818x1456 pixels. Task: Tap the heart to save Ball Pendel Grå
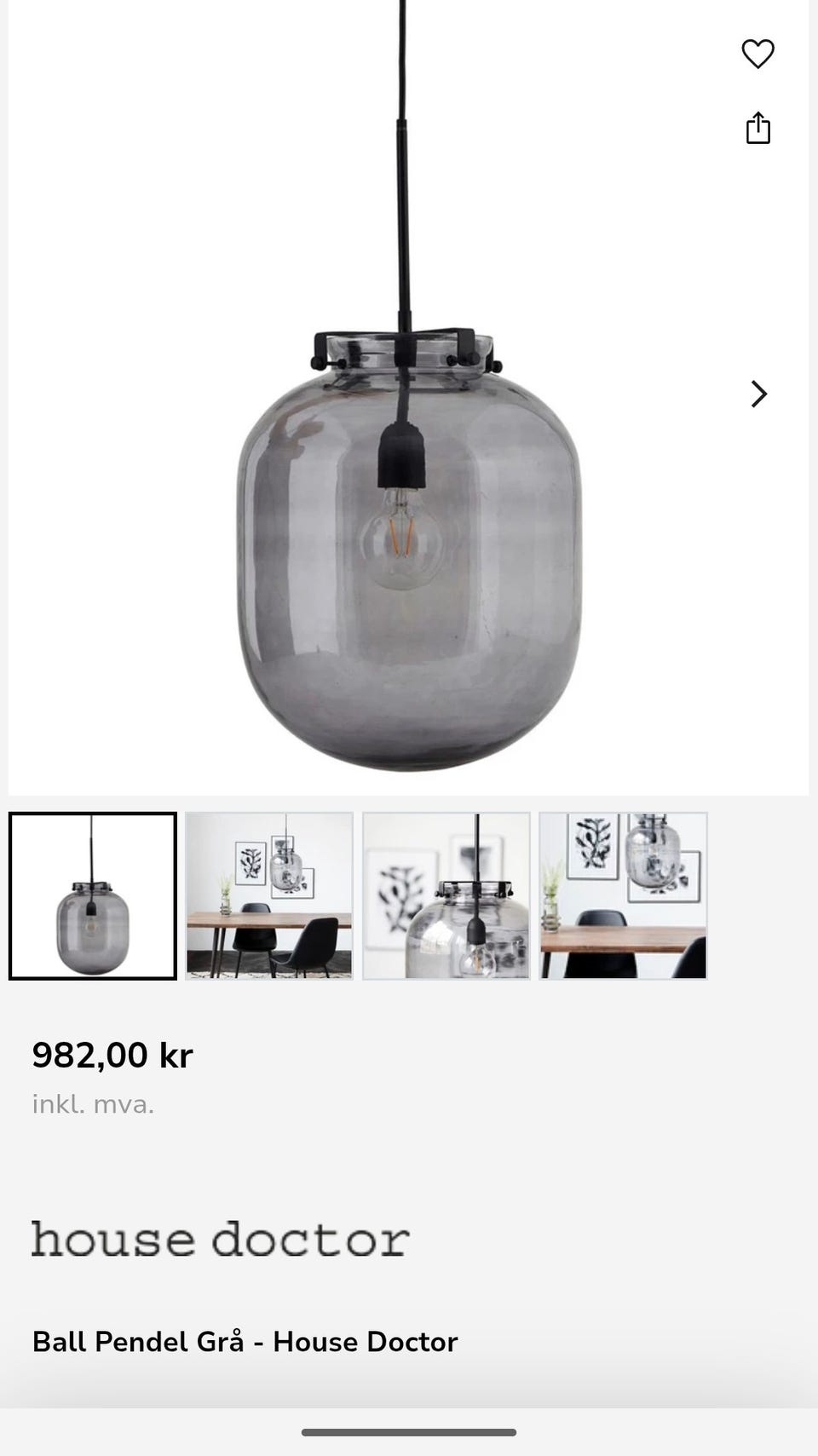pyautogui.click(x=757, y=54)
